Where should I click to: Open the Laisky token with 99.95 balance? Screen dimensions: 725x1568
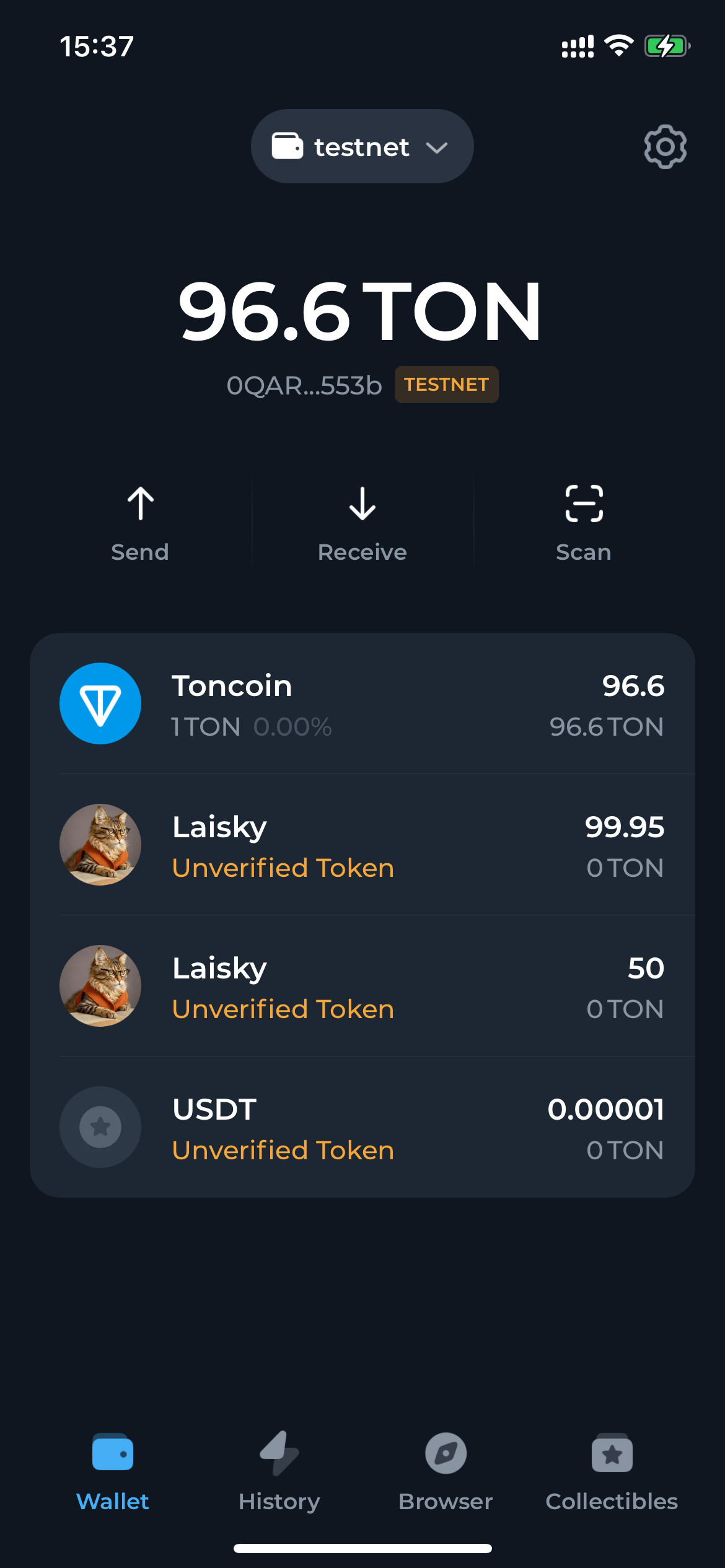tap(362, 845)
